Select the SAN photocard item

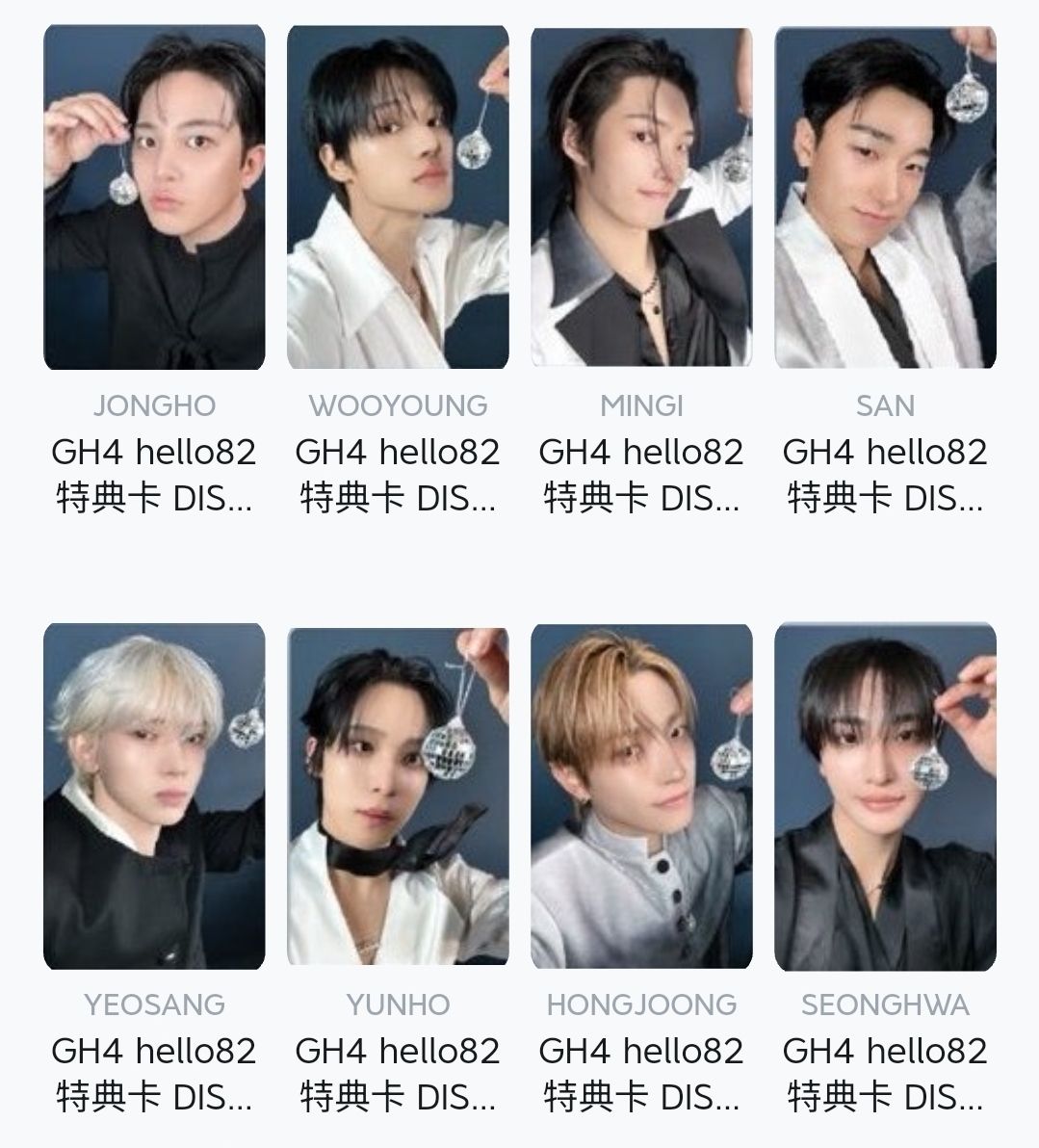(x=885, y=197)
